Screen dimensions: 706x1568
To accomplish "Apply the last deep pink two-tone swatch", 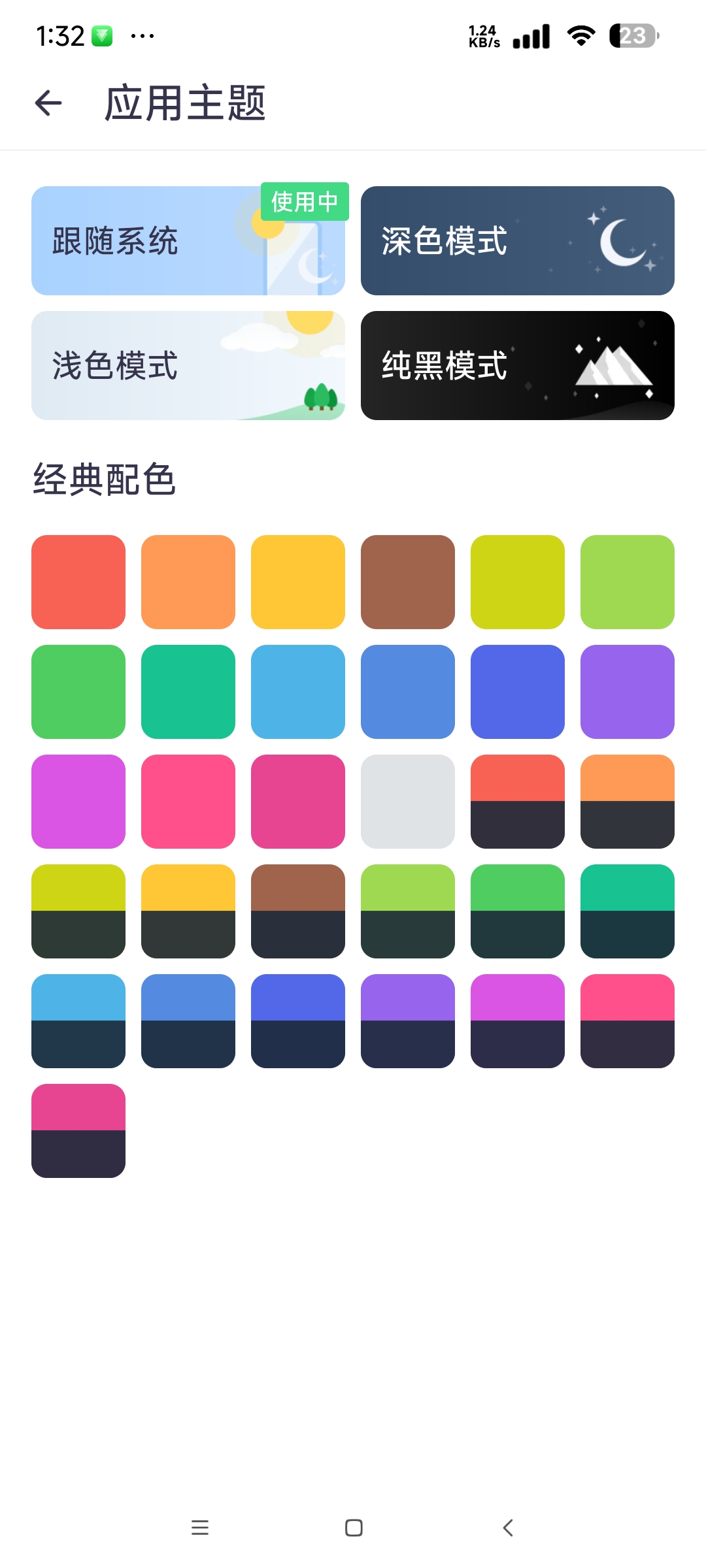I will point(78,1131).
